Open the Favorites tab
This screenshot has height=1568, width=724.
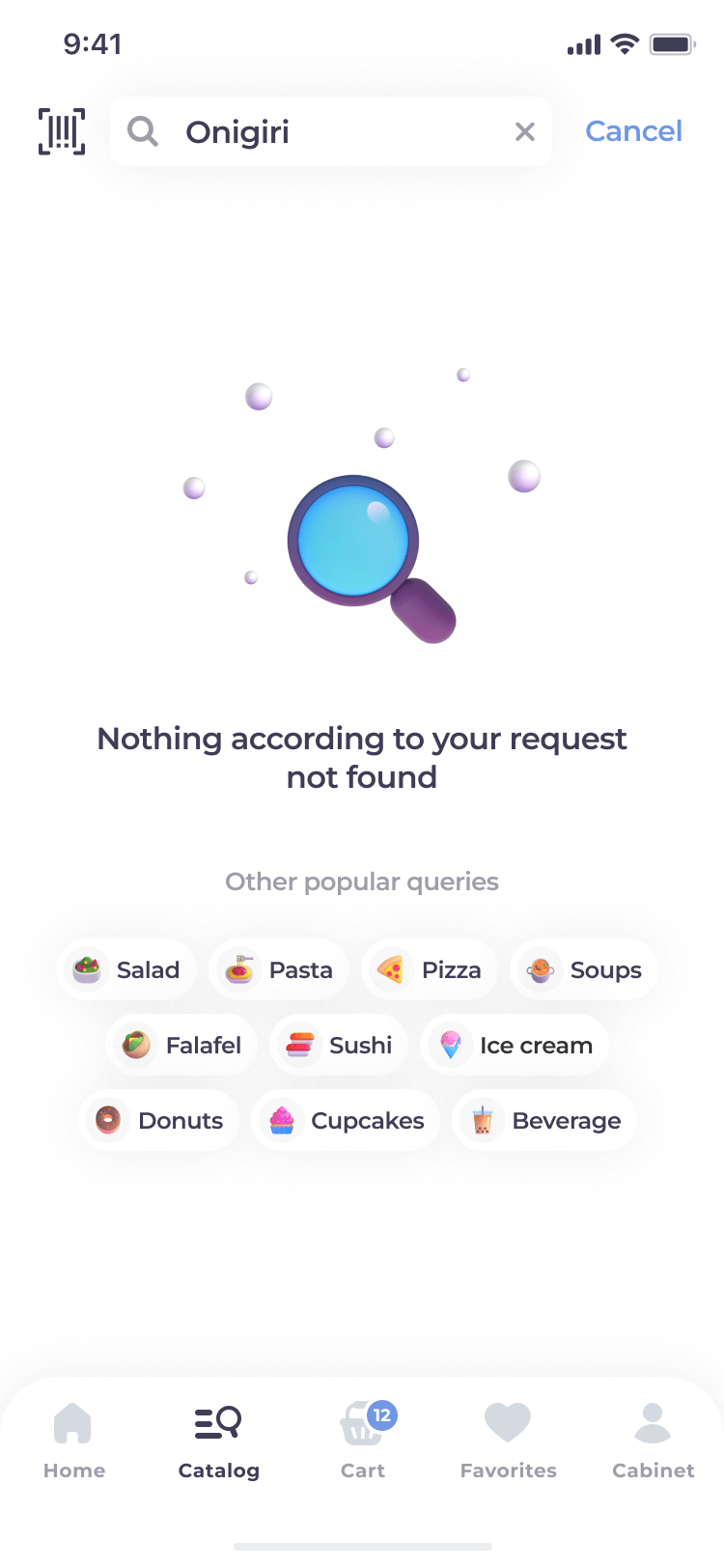tap(508, 1441)
